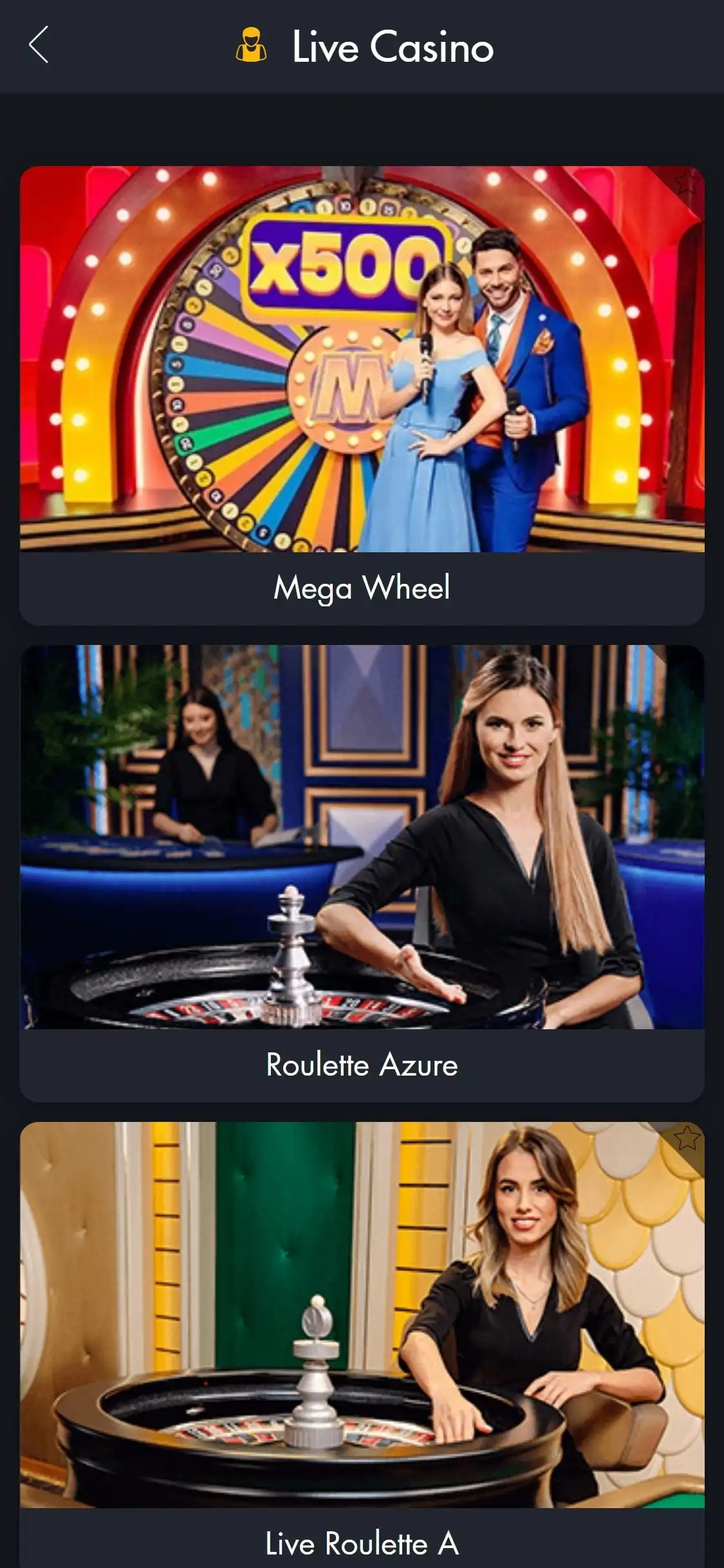Favorite Mega Wheel with the star
724x1568 pixels.
click(x=687, y=182)
